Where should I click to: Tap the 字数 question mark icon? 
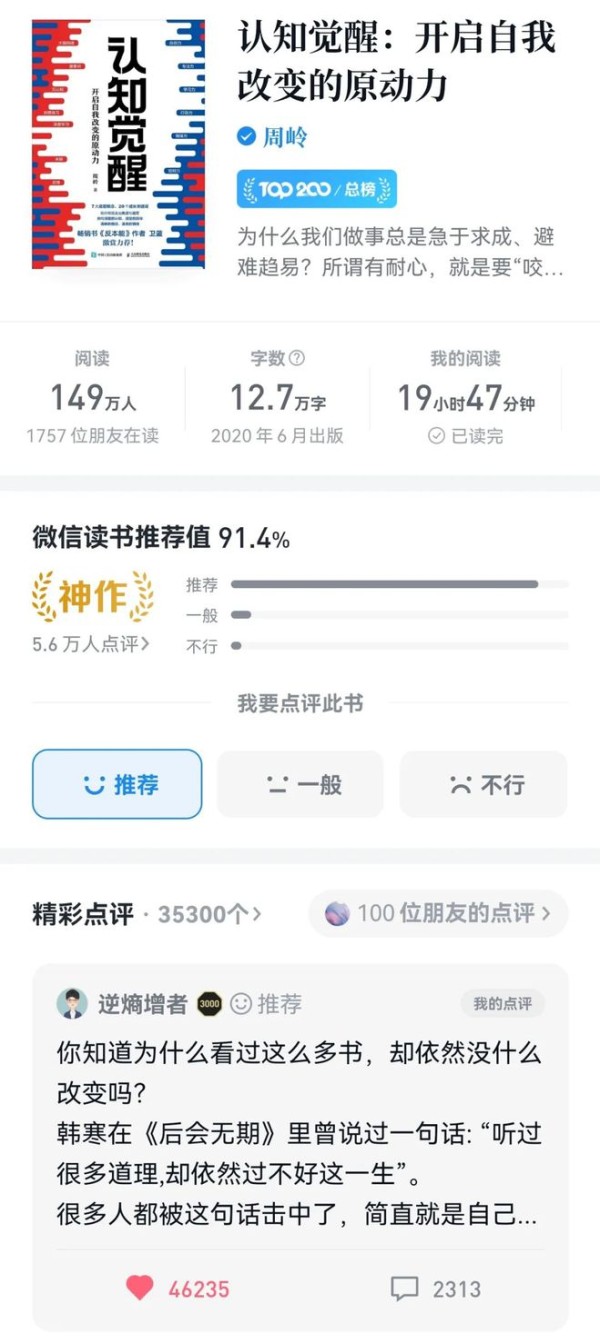296,358
